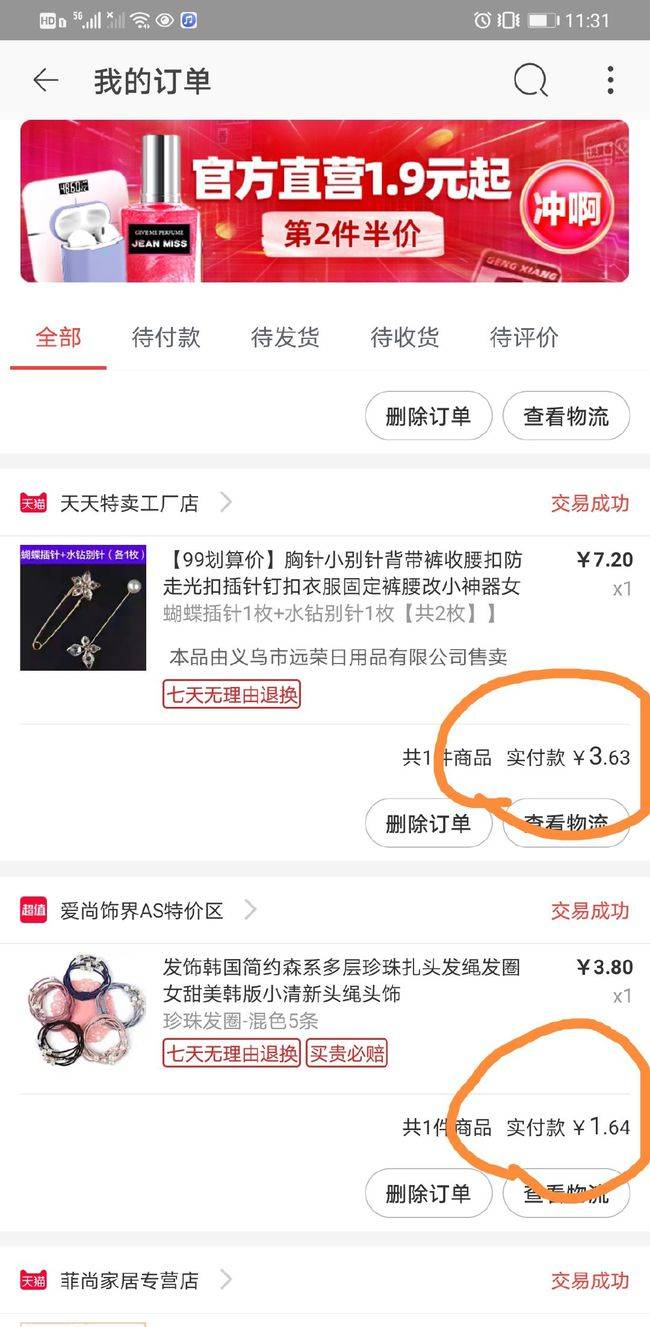Open the 官方直营1.9元起 promotion banner
The image size is (650, 1327).
[x=325, y=201]
